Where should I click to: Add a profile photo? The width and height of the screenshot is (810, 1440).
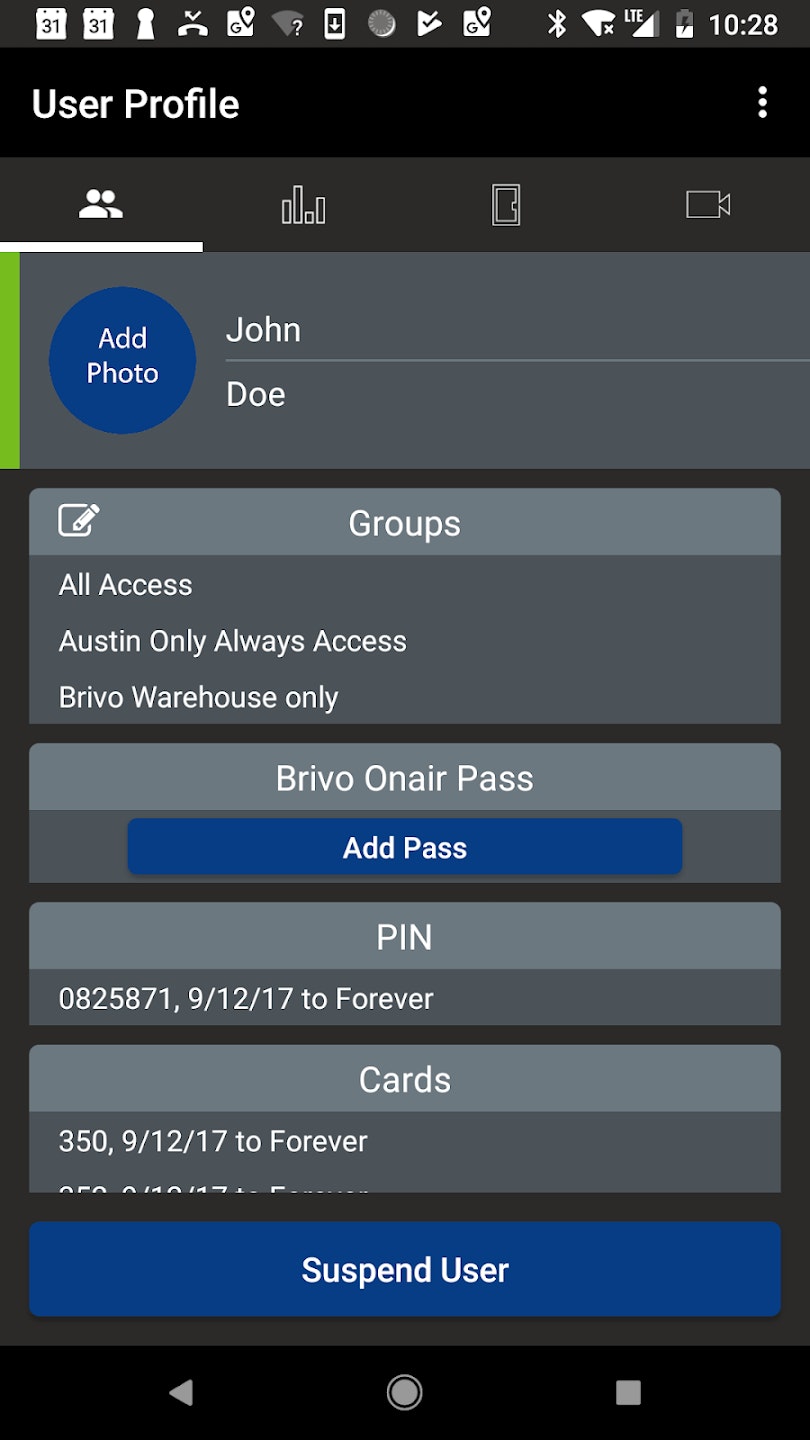[122, 360]
